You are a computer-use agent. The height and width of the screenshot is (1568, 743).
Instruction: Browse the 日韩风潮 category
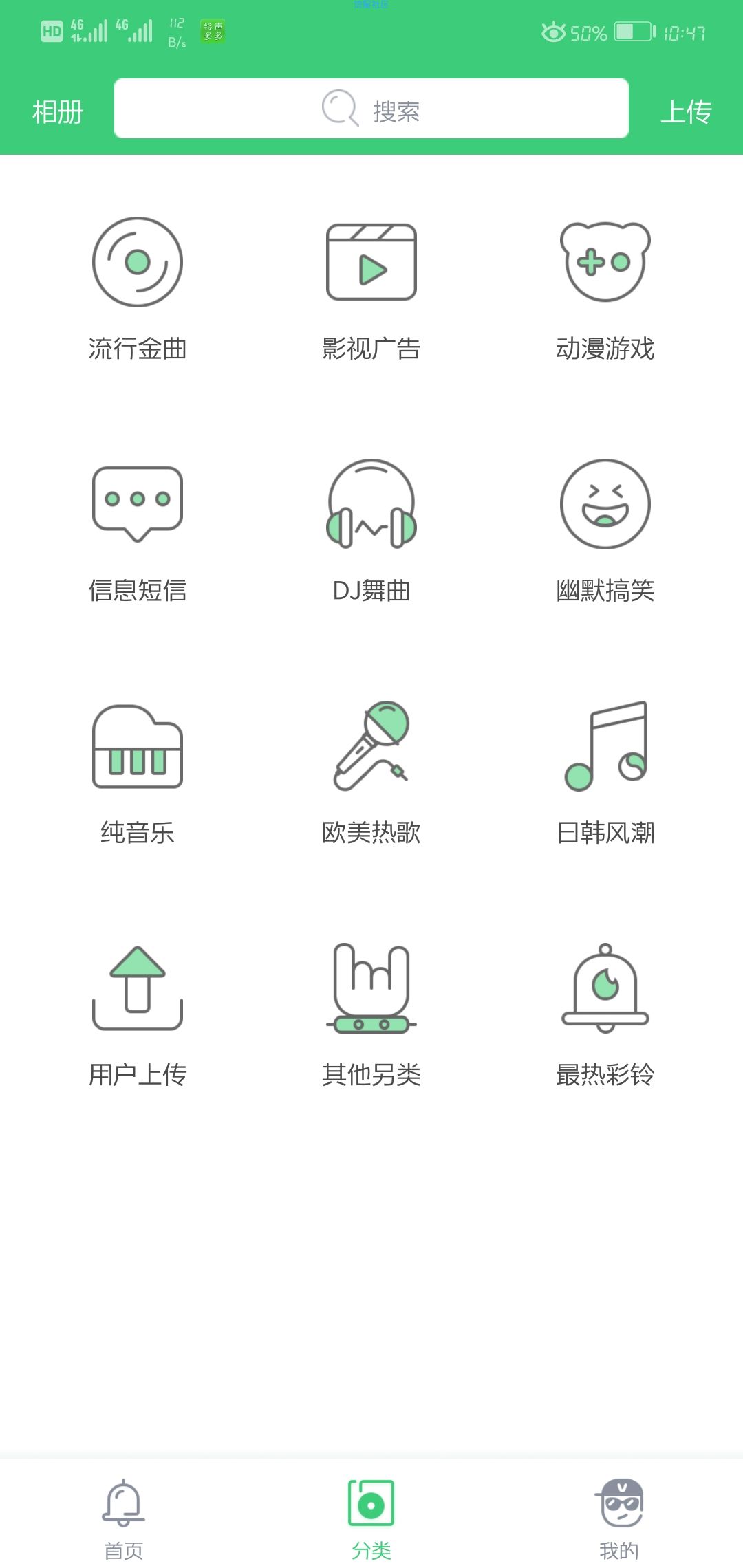(605, 774)
